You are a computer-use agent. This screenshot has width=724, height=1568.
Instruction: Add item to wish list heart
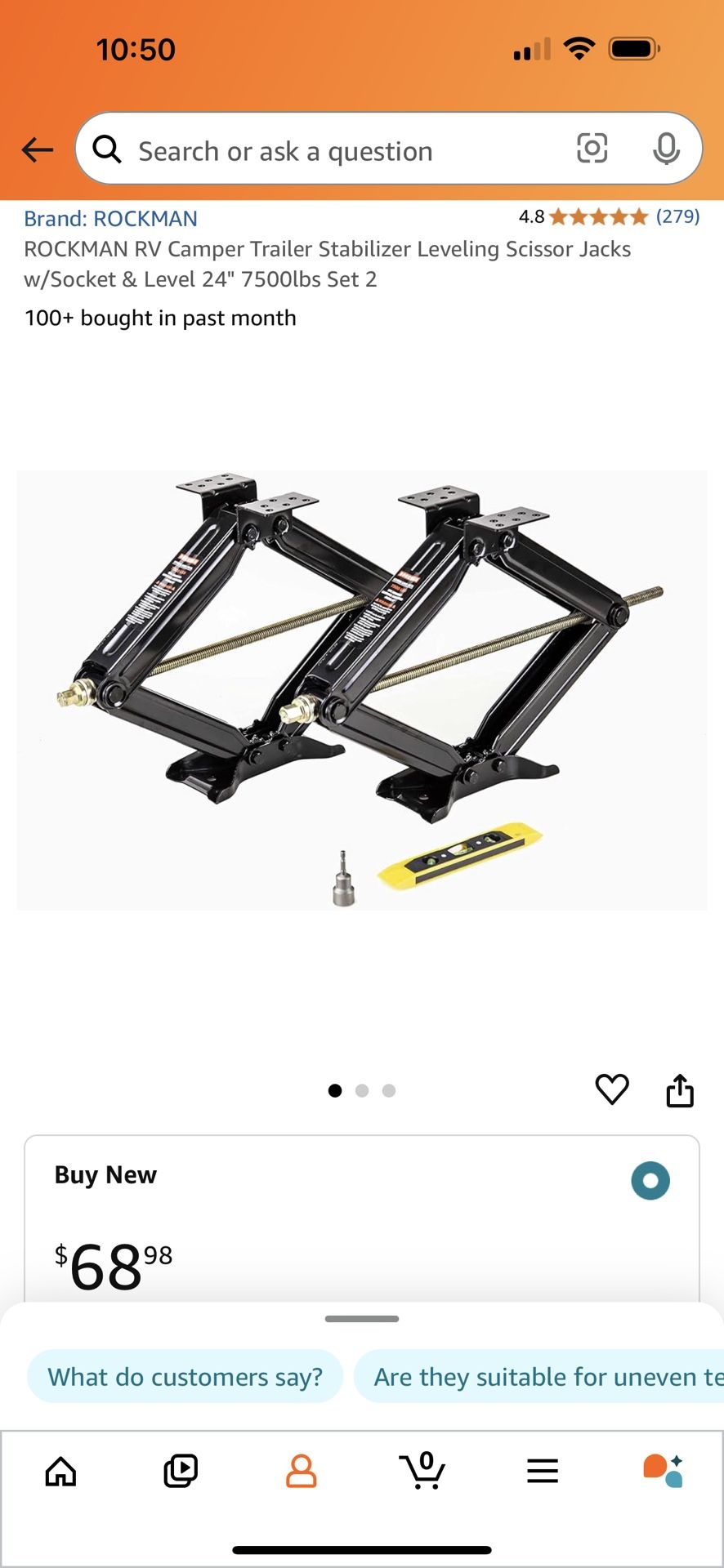(x=612, y=1089)
